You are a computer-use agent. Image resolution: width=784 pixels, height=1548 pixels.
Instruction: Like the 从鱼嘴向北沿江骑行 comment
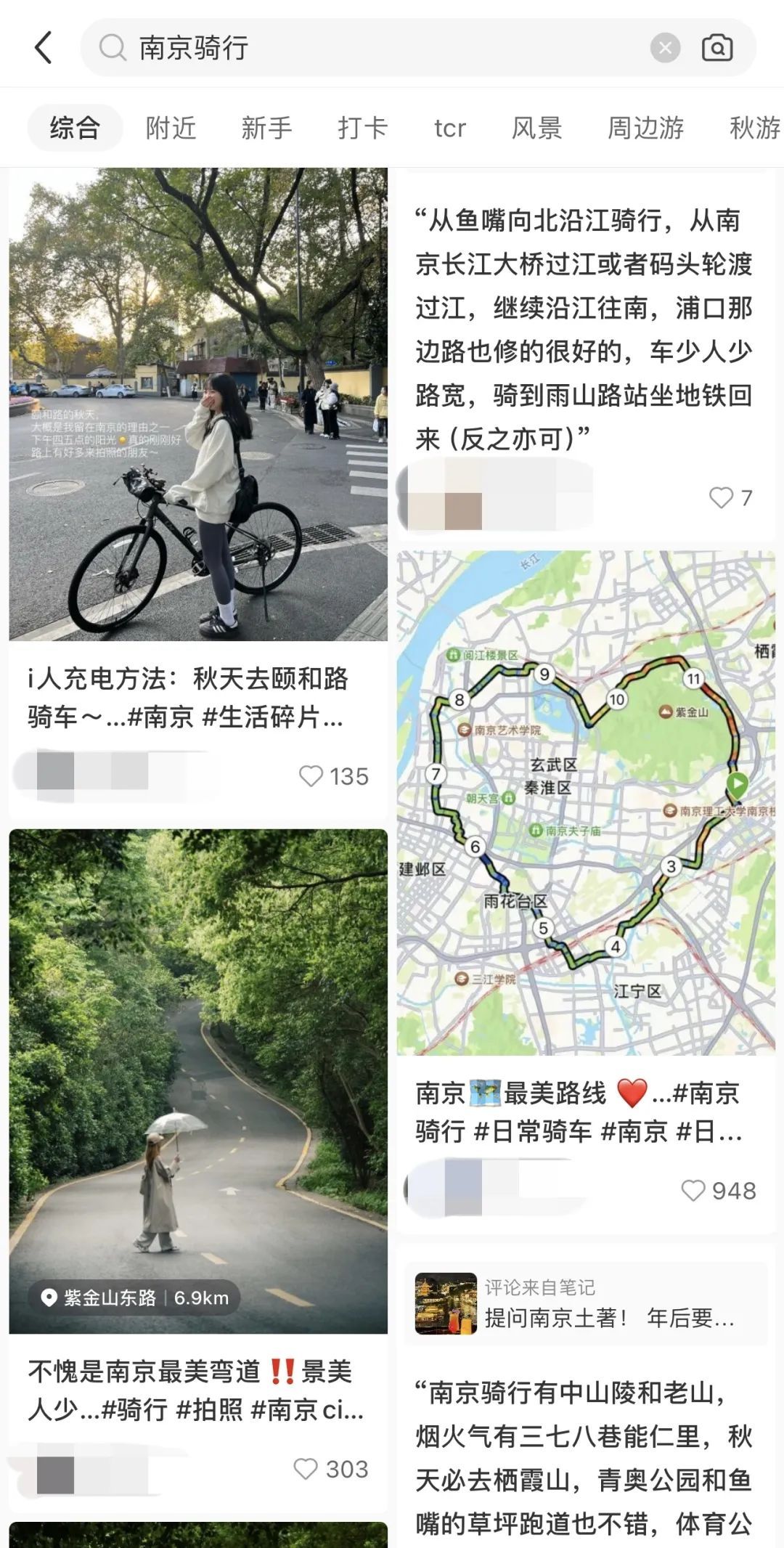coord(721,498)
